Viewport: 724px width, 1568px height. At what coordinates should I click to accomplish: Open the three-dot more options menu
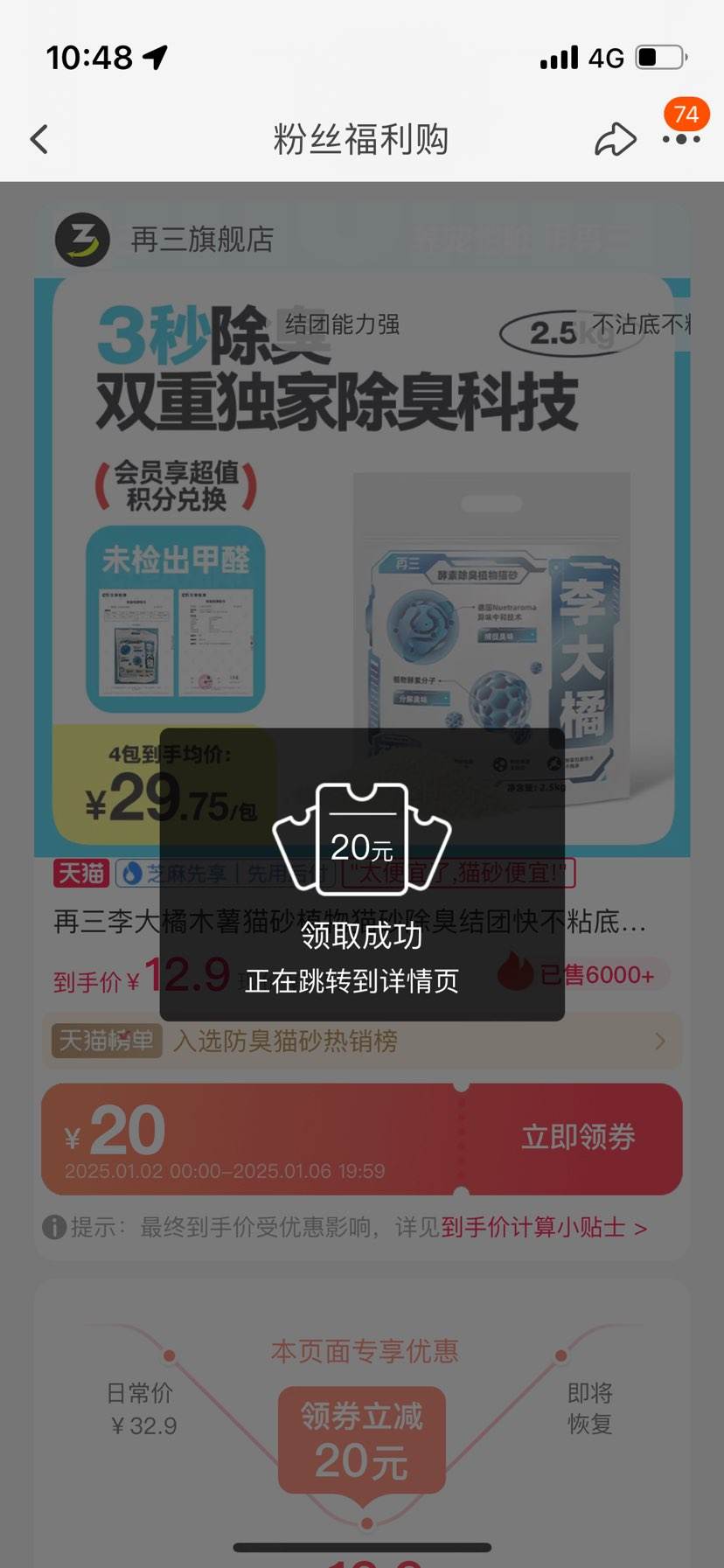[683, 139]
